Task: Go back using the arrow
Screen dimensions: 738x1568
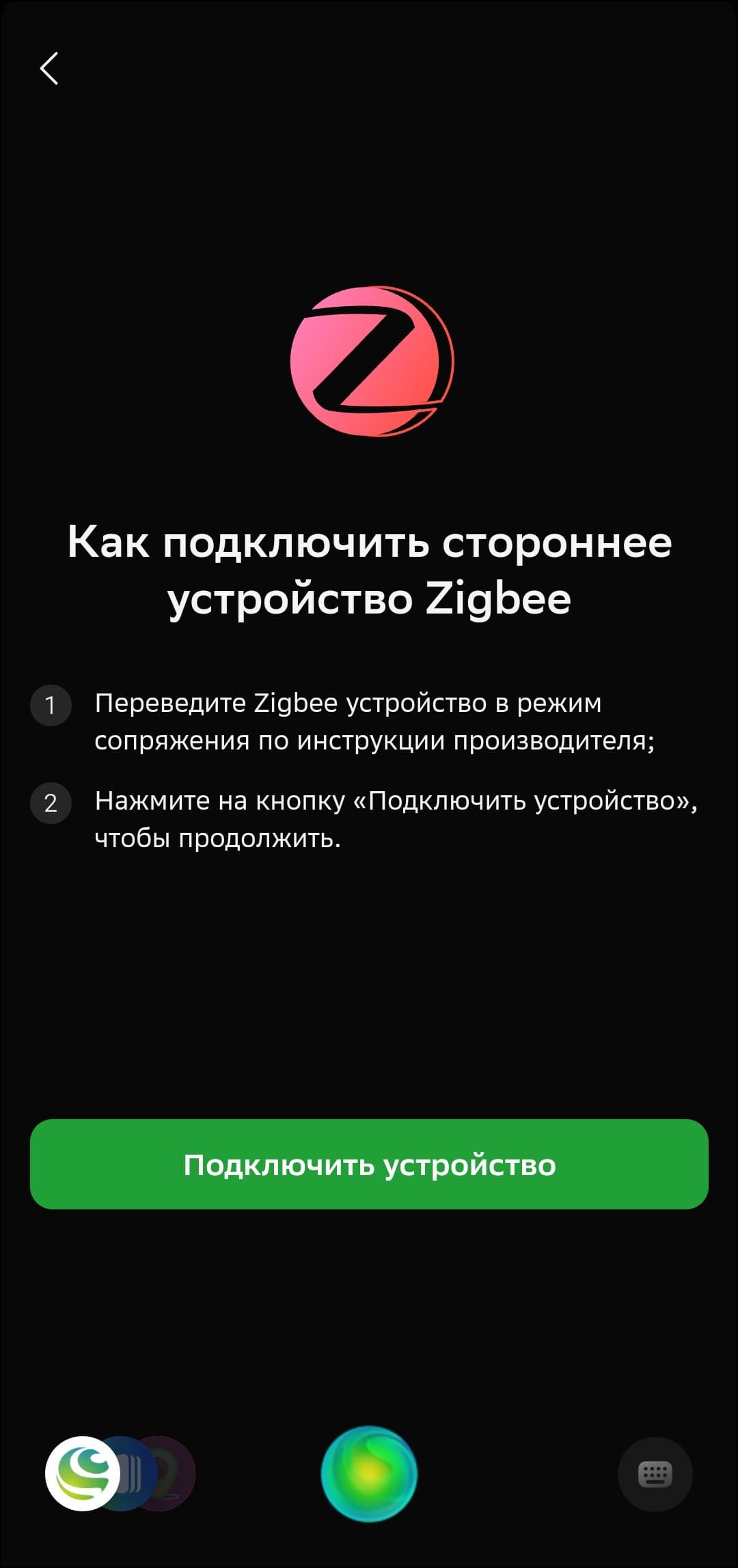Action: pos(49,68)
